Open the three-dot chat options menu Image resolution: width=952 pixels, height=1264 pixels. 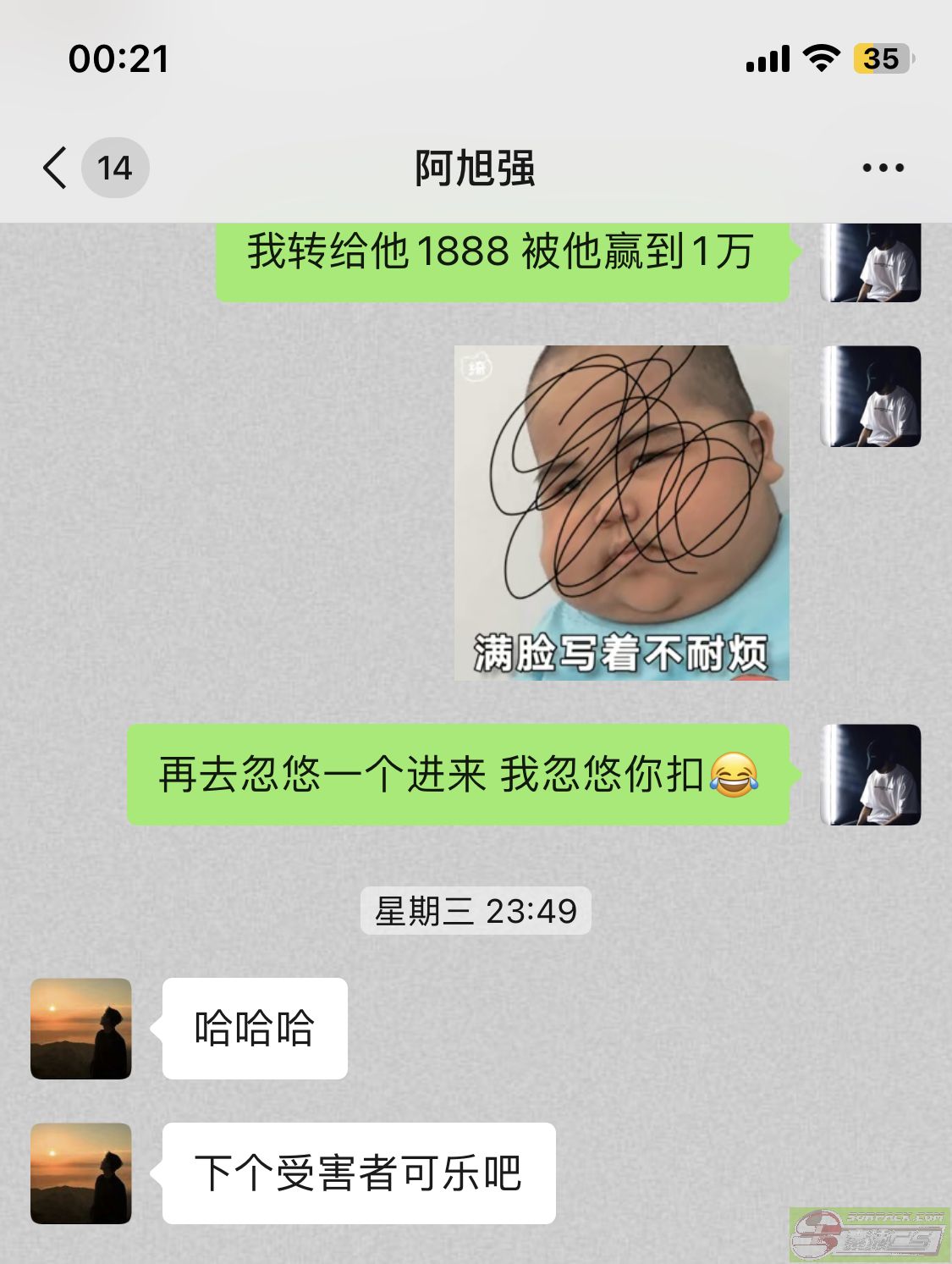(x=883, y=168)
